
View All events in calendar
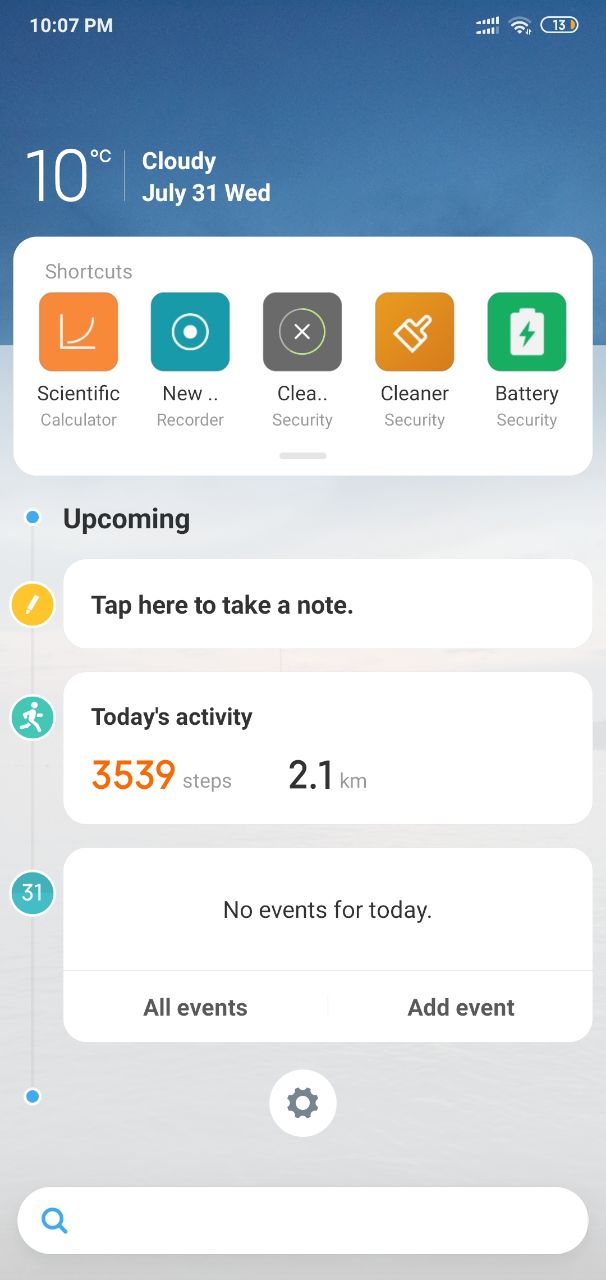[x=195, y=1008]
